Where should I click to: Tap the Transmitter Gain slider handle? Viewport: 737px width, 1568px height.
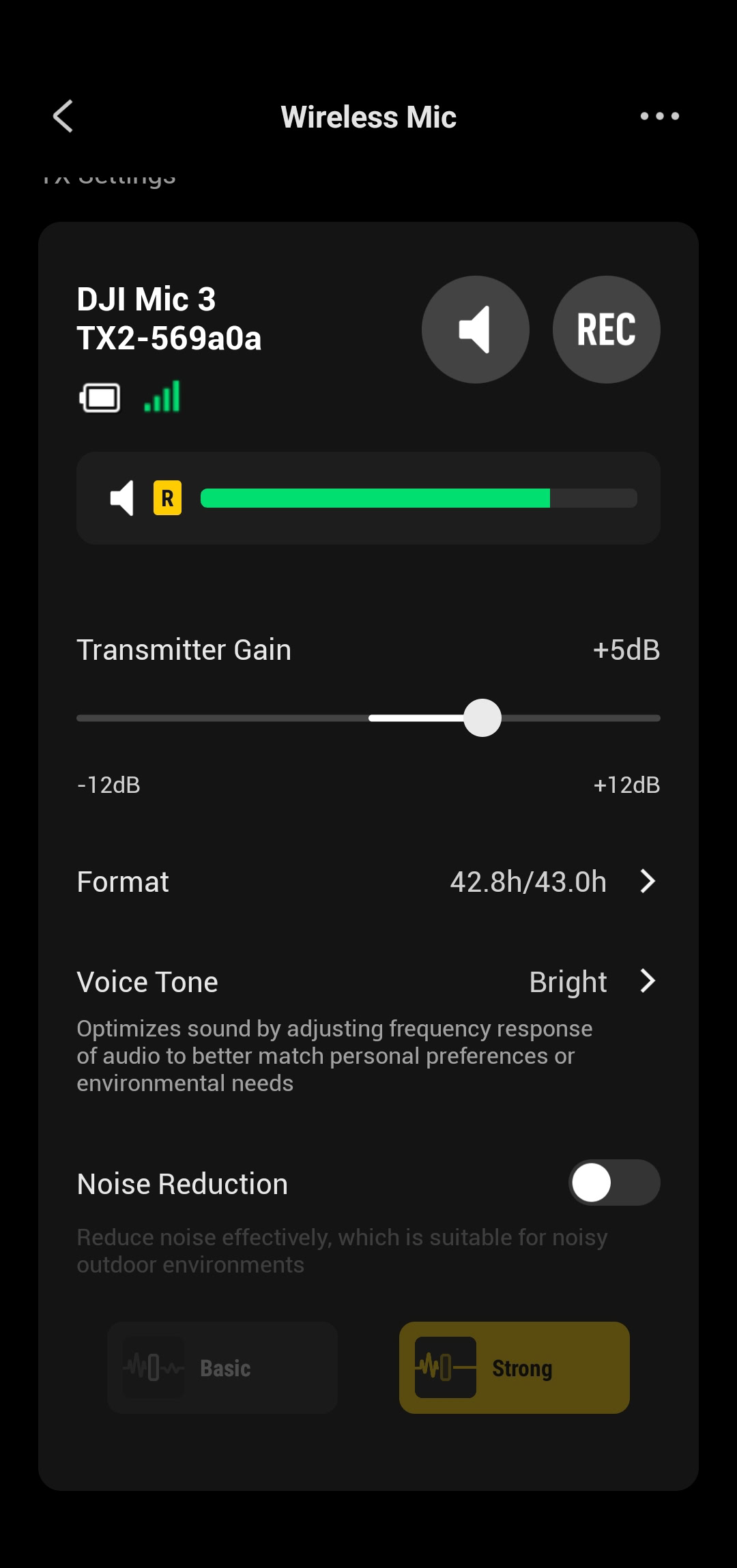(482, 718)
